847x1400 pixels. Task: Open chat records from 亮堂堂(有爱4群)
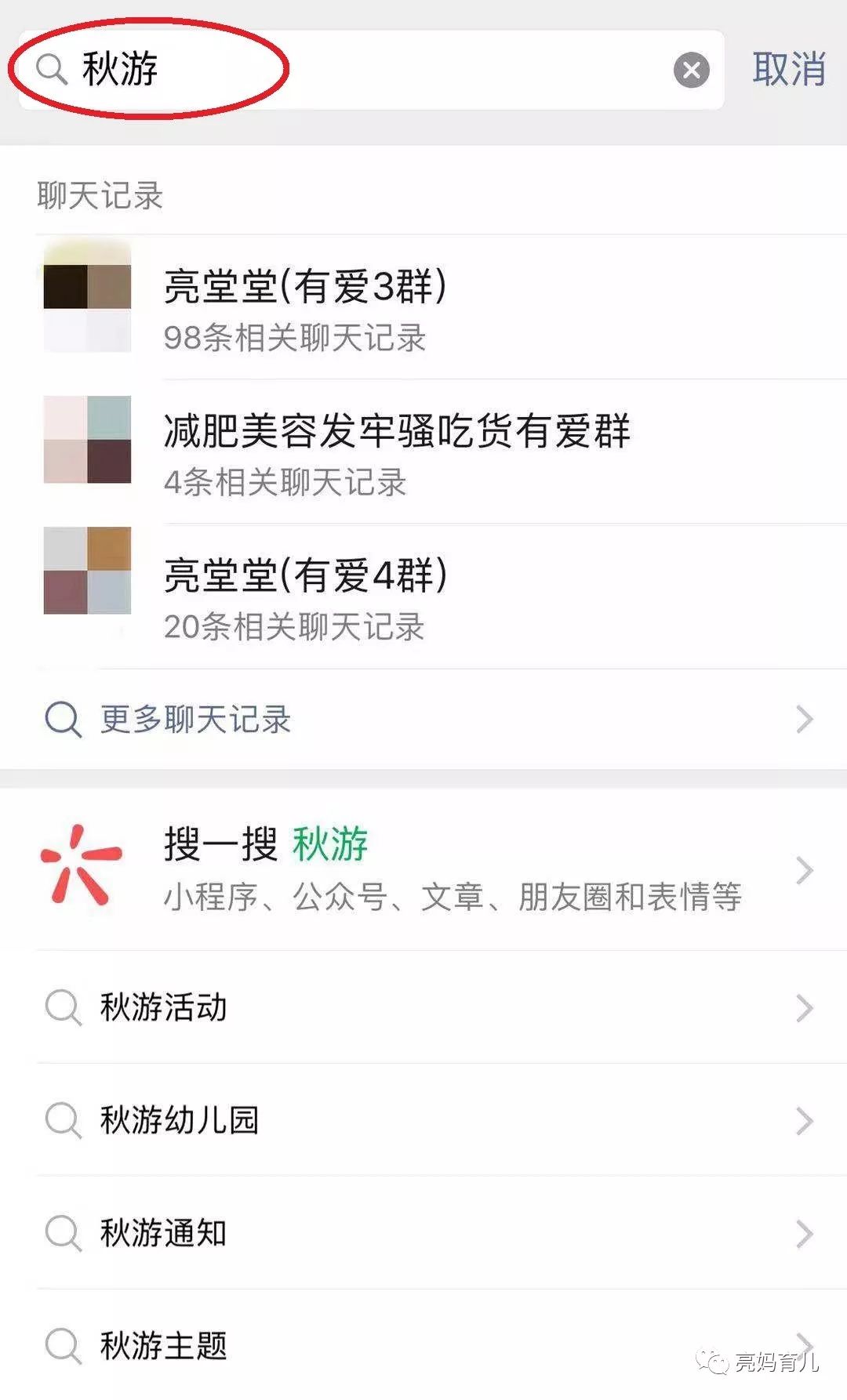[423, 597]
